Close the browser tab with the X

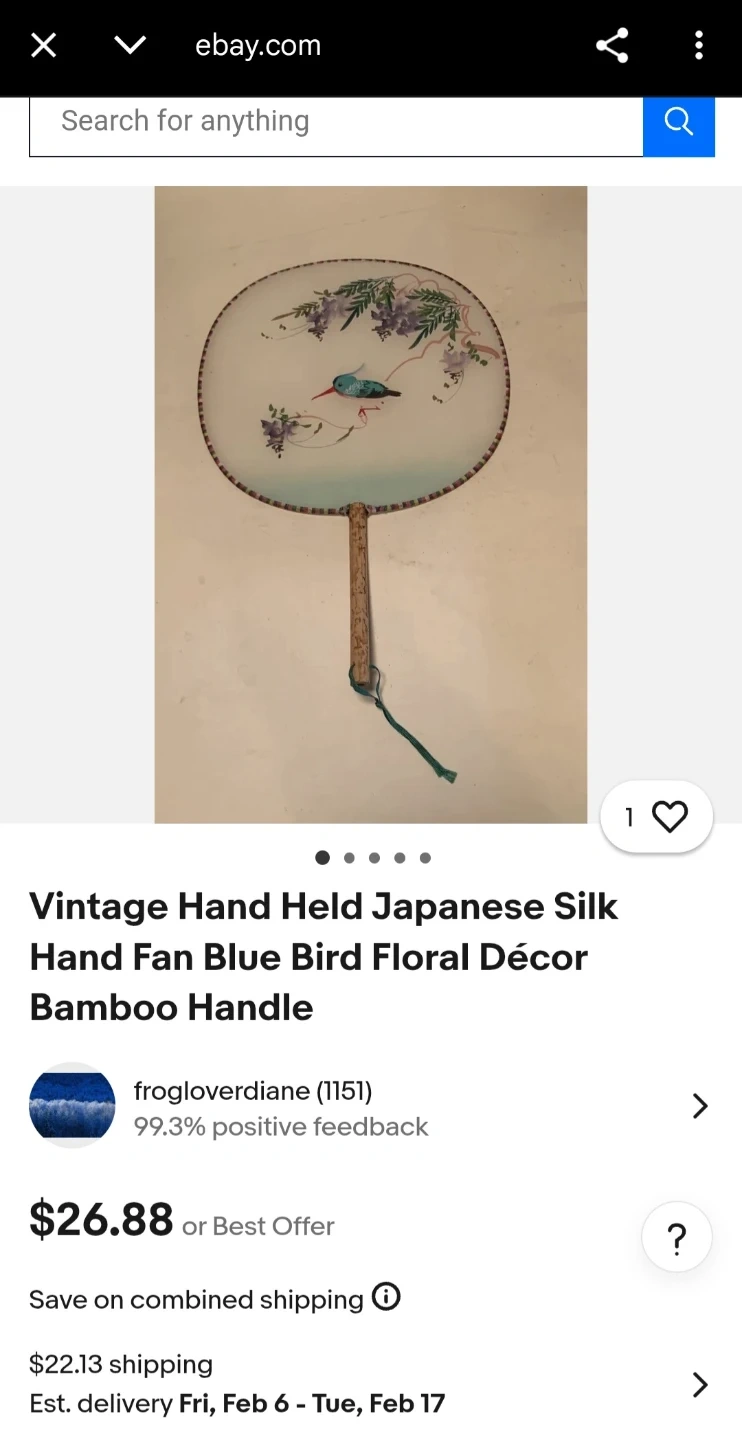[x=44, y=45]
